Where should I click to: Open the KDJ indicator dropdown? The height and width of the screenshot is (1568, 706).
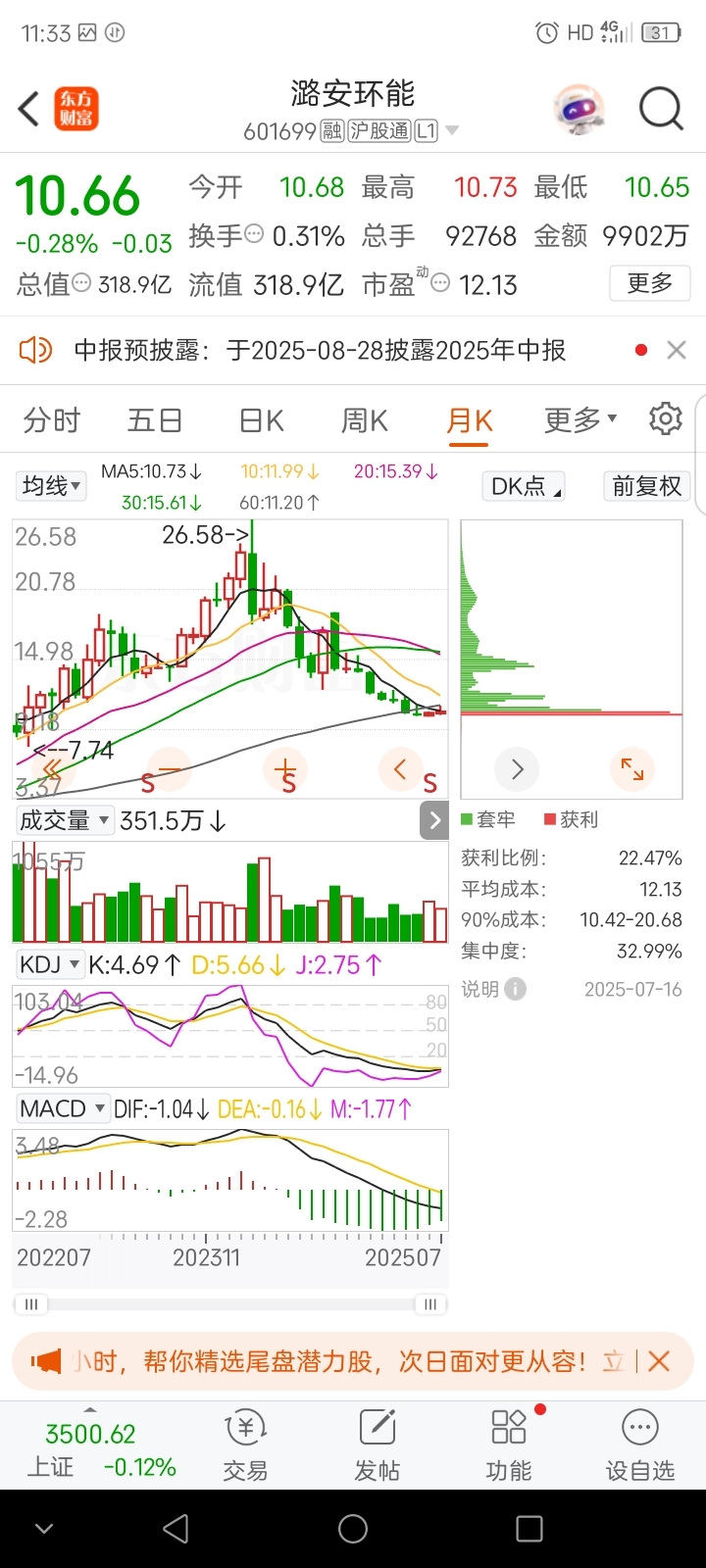pos(50,964)
